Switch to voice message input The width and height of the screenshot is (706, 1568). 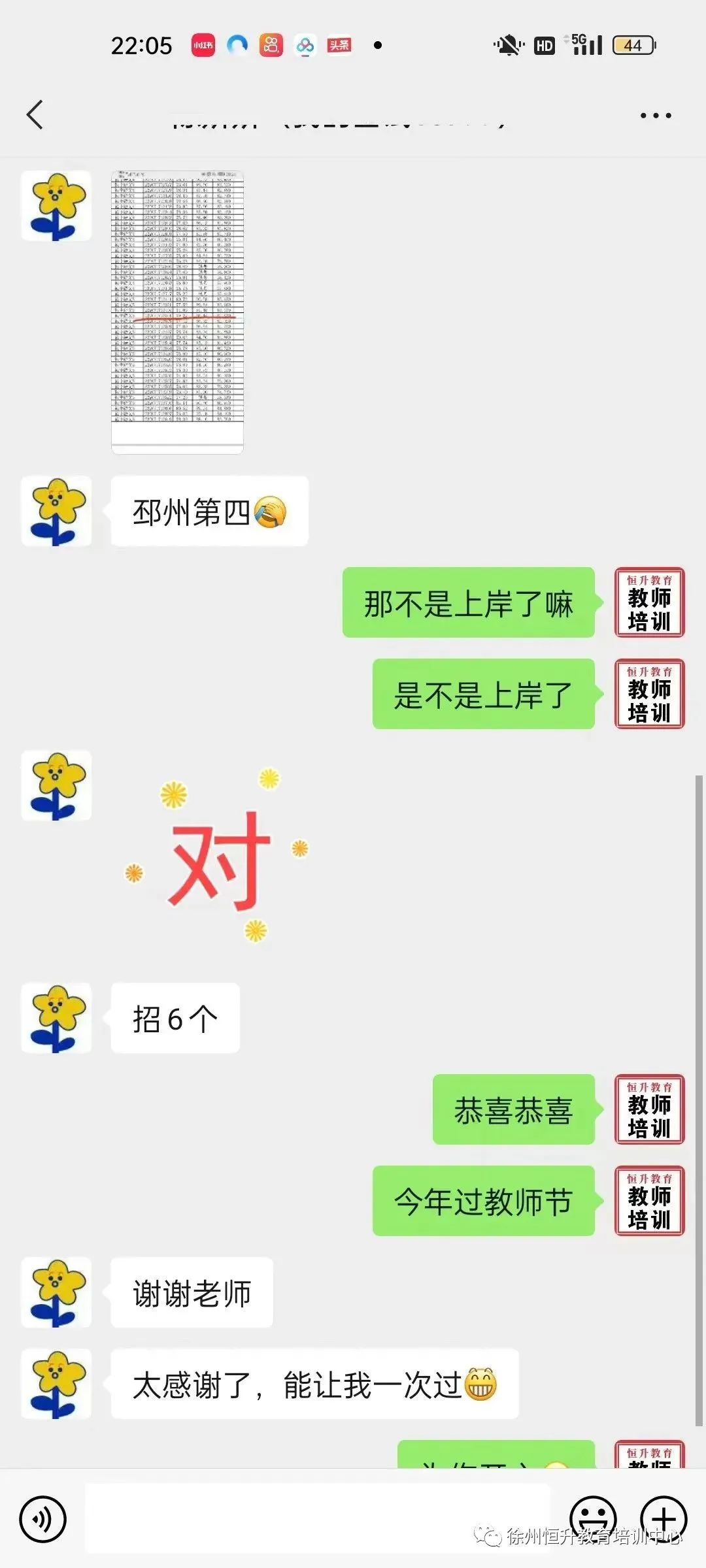coord(42,1519)
